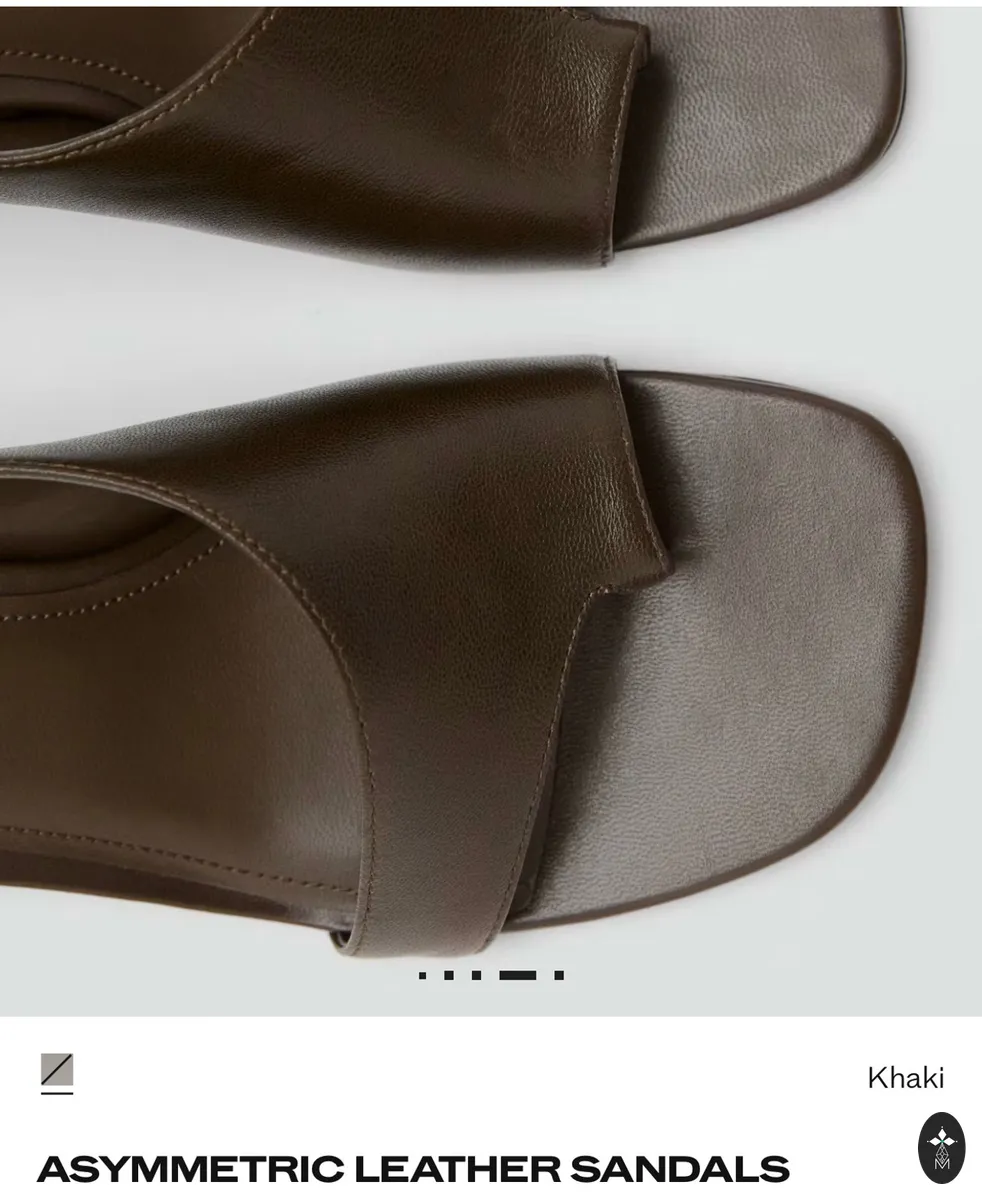
Task: Open the sandal product photo full screen
Action: [491, 510]
